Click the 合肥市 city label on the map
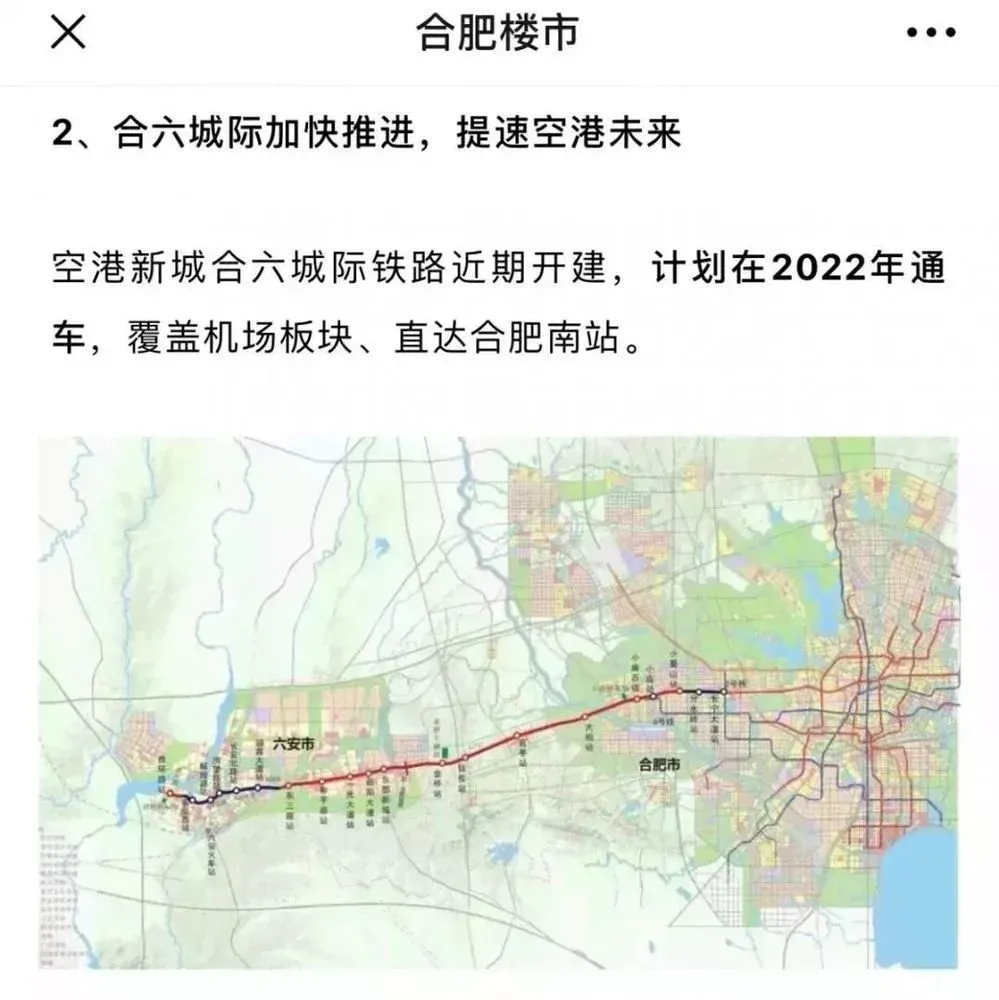Viewport: 999px width, 1000px height. pos(660,765)
